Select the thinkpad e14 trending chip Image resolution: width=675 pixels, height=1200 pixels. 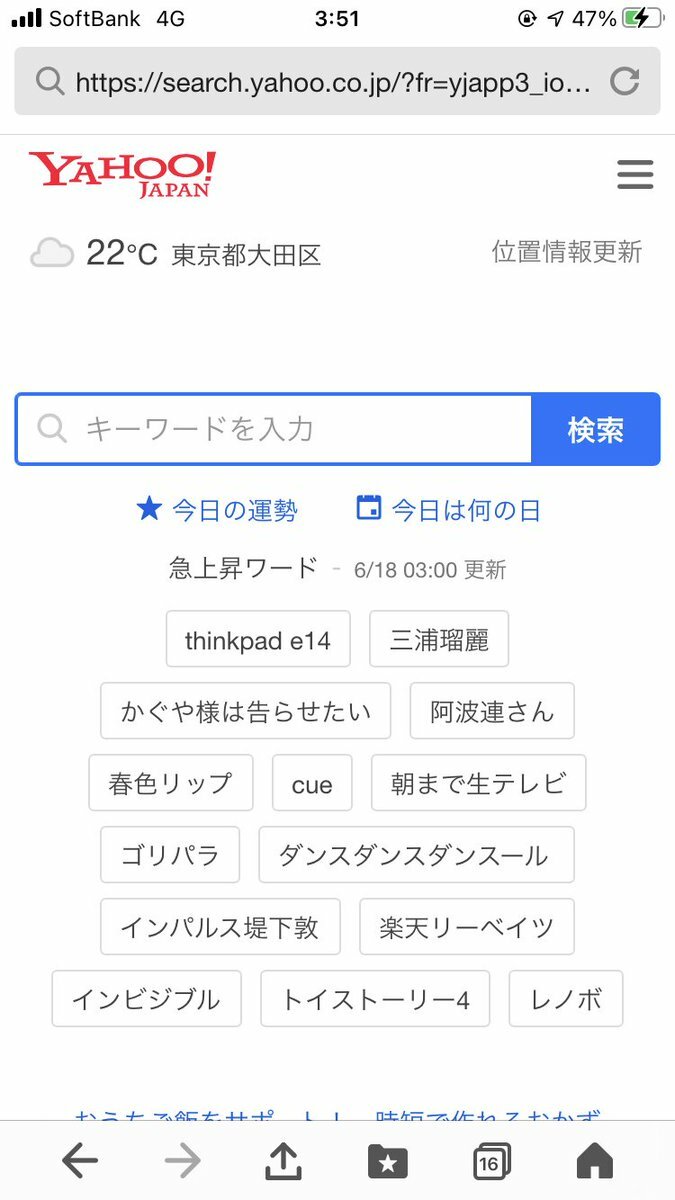pyautogui.click(x=258, y=640)
